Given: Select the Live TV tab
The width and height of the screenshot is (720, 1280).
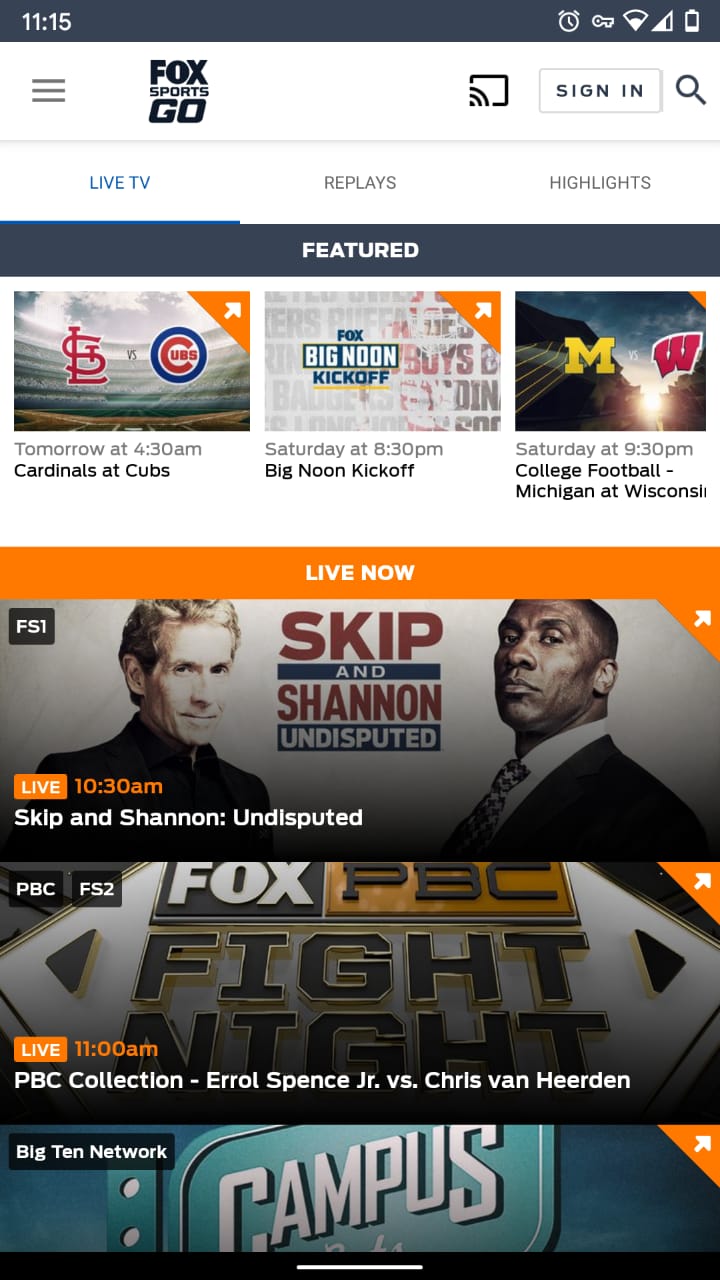Looking at the screenshot, I should pos(120,183).
